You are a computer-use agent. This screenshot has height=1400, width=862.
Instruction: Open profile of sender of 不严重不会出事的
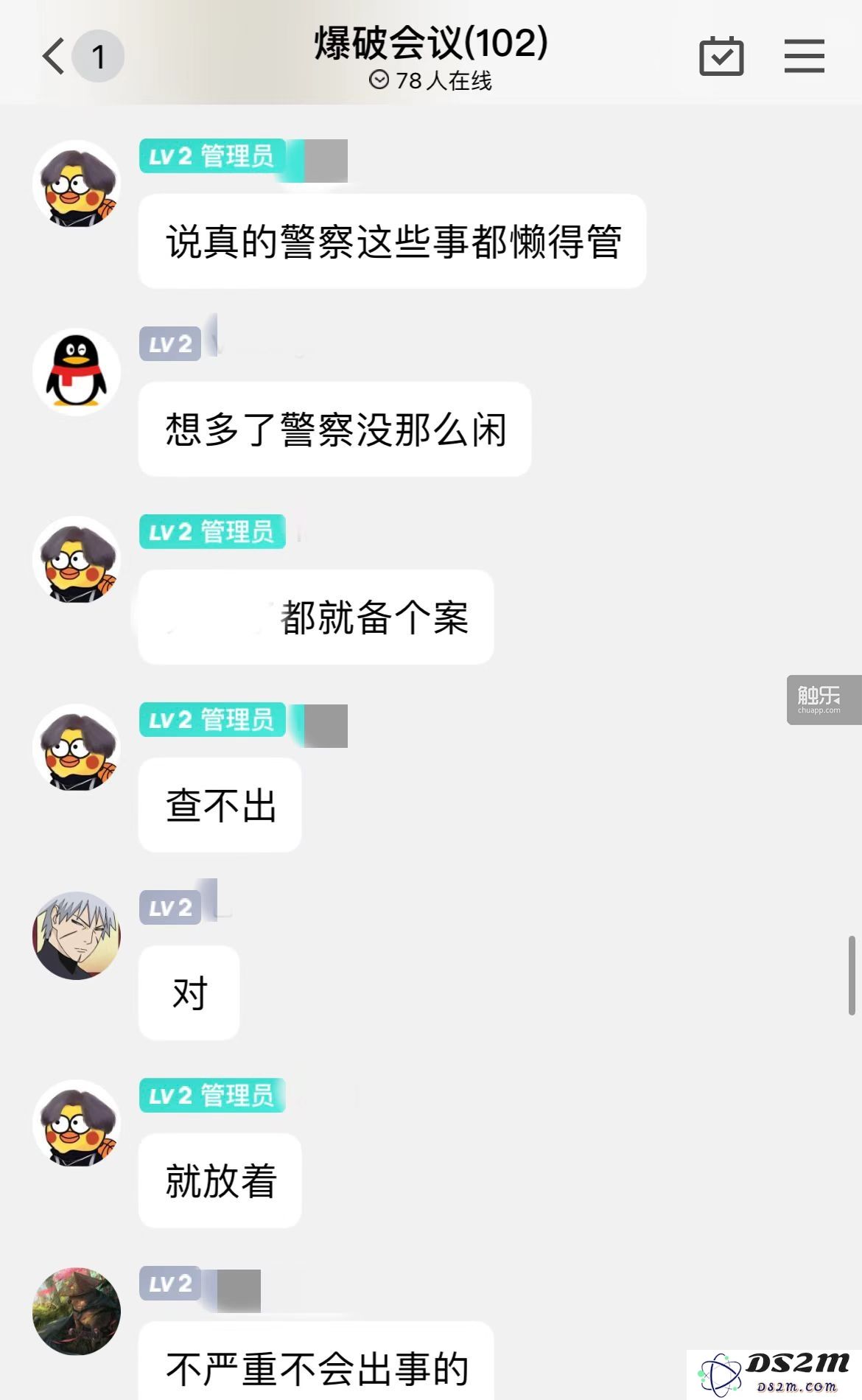pos(77,1312)
